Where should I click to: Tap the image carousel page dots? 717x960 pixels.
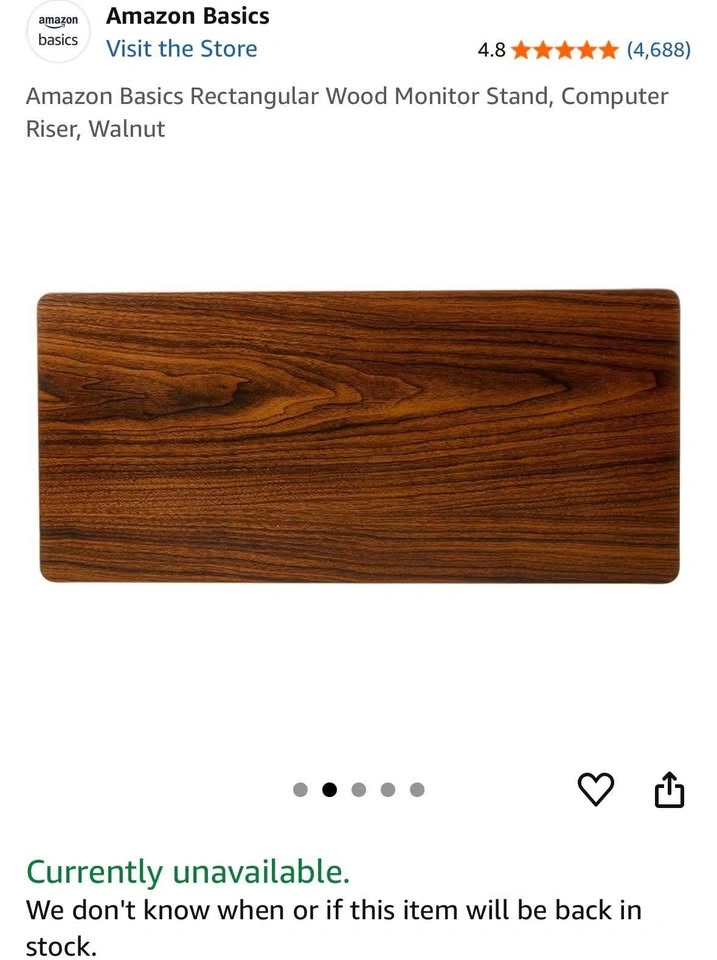359,790
